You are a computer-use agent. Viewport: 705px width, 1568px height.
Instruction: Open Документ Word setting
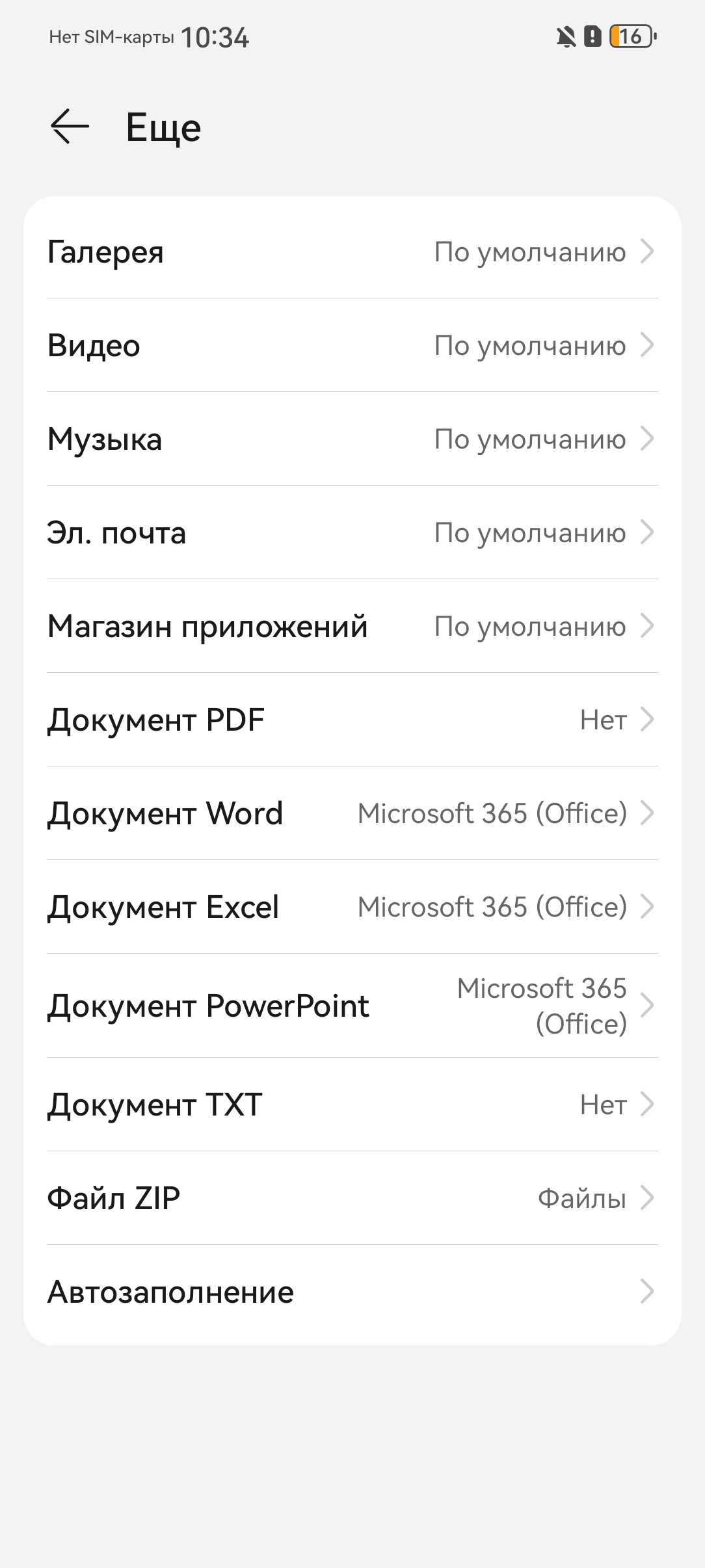(x=352, y=813)
